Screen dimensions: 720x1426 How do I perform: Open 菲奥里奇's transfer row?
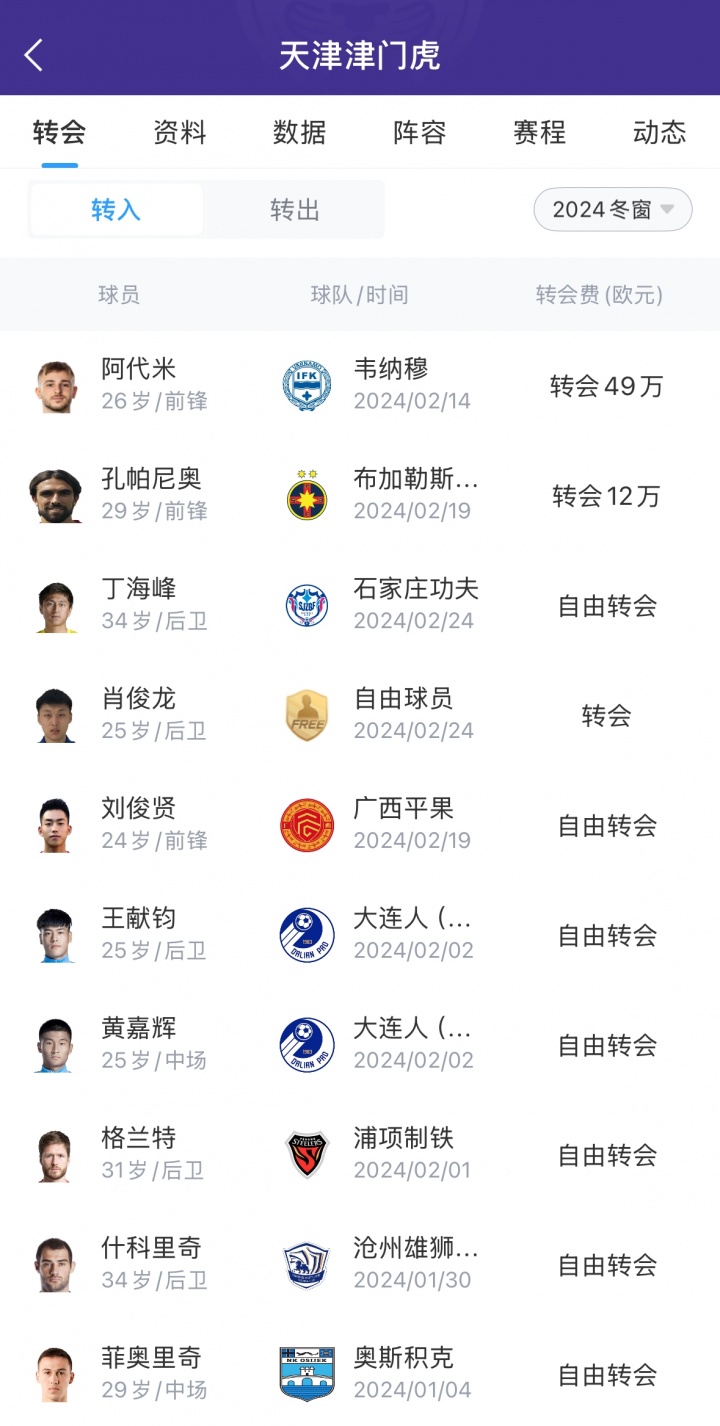click(360, 1376)
